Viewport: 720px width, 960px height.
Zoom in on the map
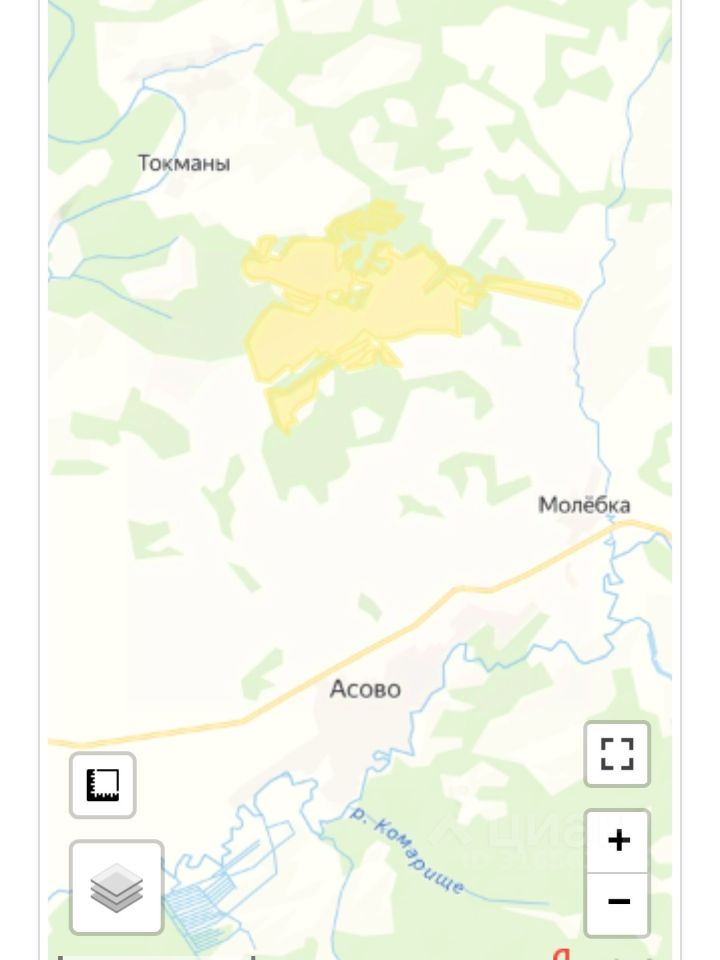pyautogui.click(x=617, y=841)
